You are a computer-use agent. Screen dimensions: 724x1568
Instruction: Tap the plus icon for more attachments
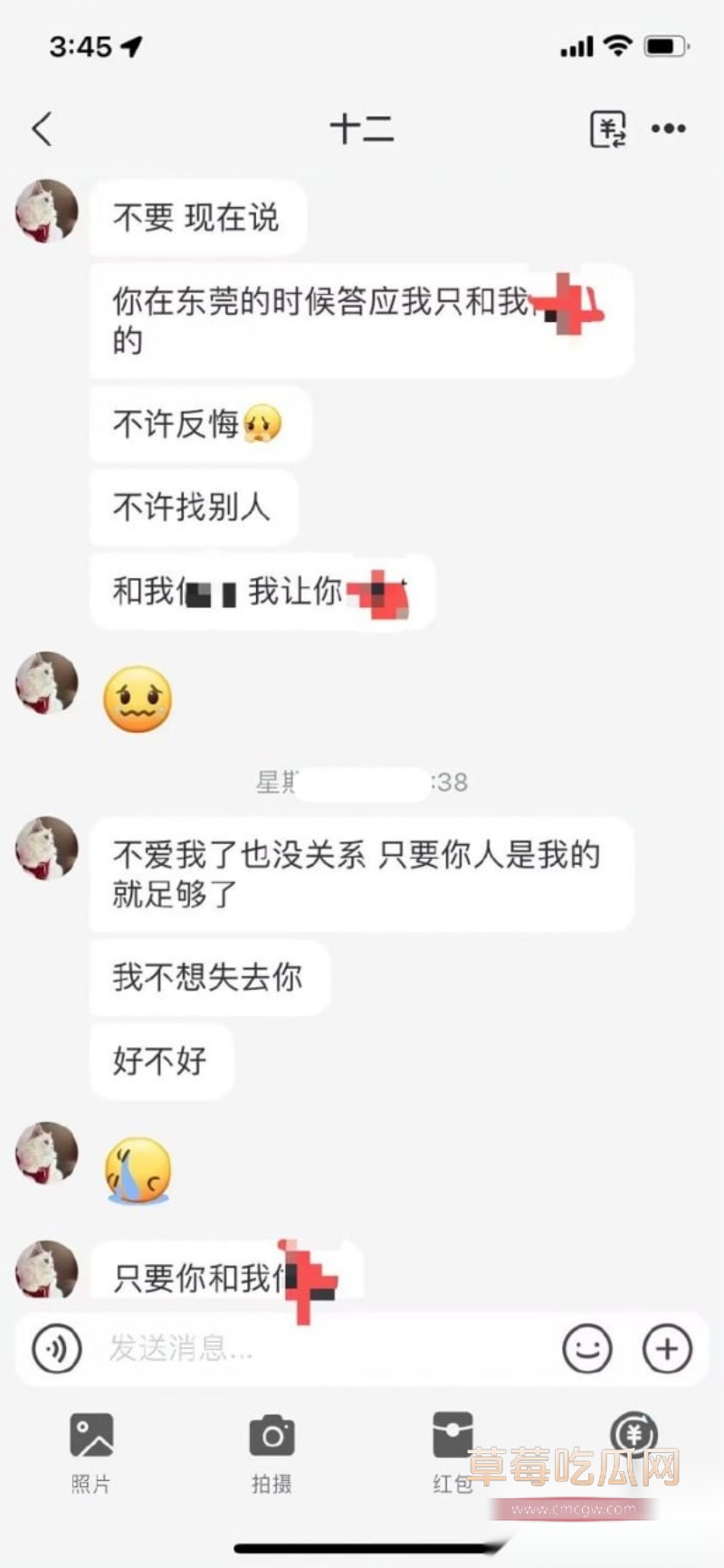coord(668,1349)
